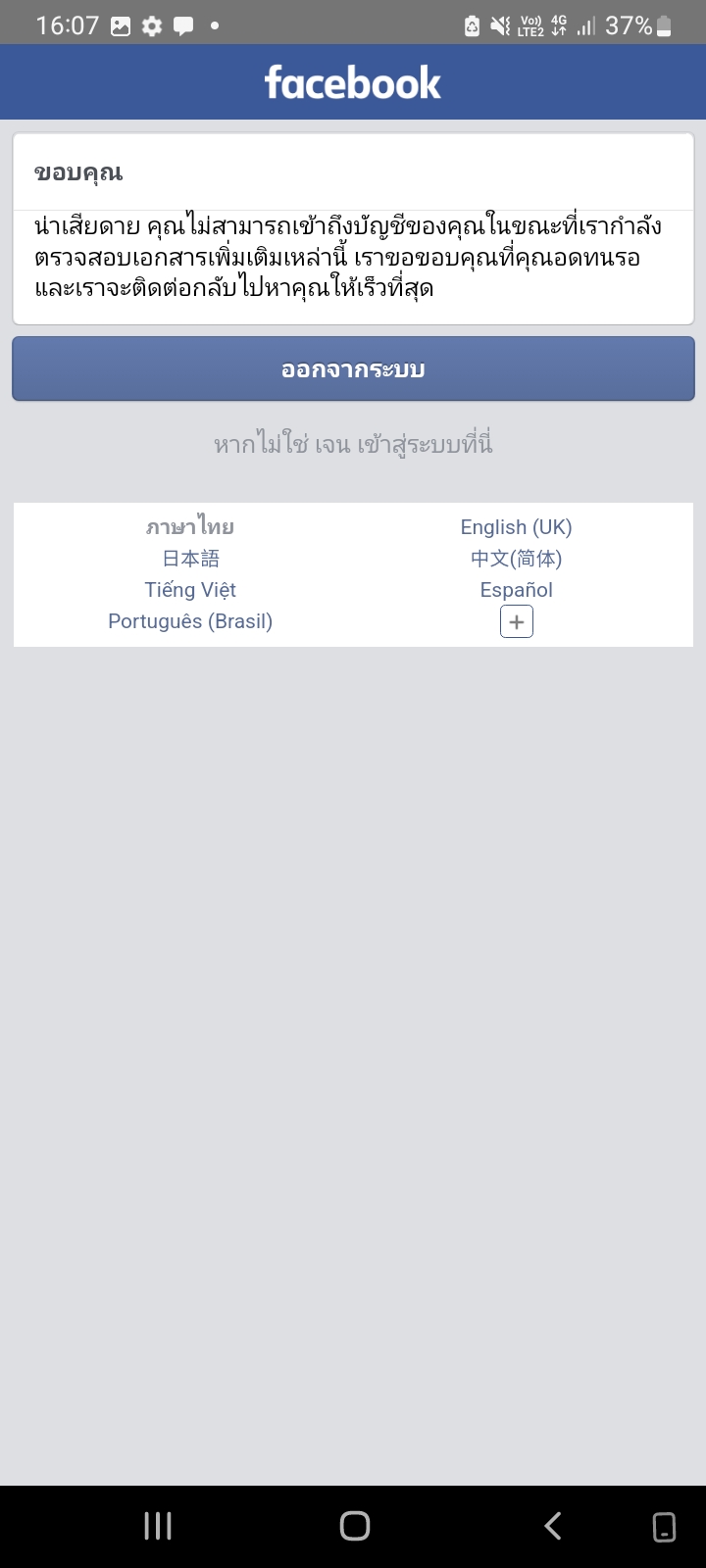This screenshot has width=706, height=1568.
Task: Select 日本語 language
Action: click(x=190, y=559)
